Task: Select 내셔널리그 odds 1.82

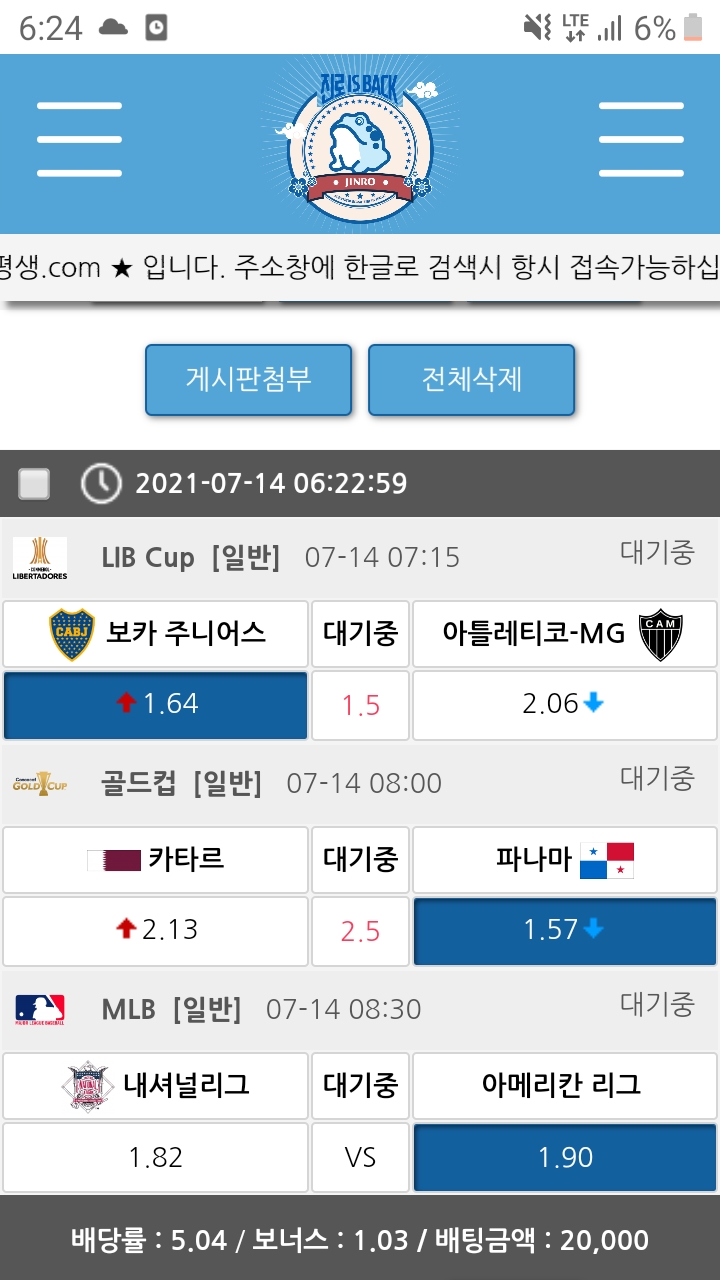Action: [x=155, y=1157]
